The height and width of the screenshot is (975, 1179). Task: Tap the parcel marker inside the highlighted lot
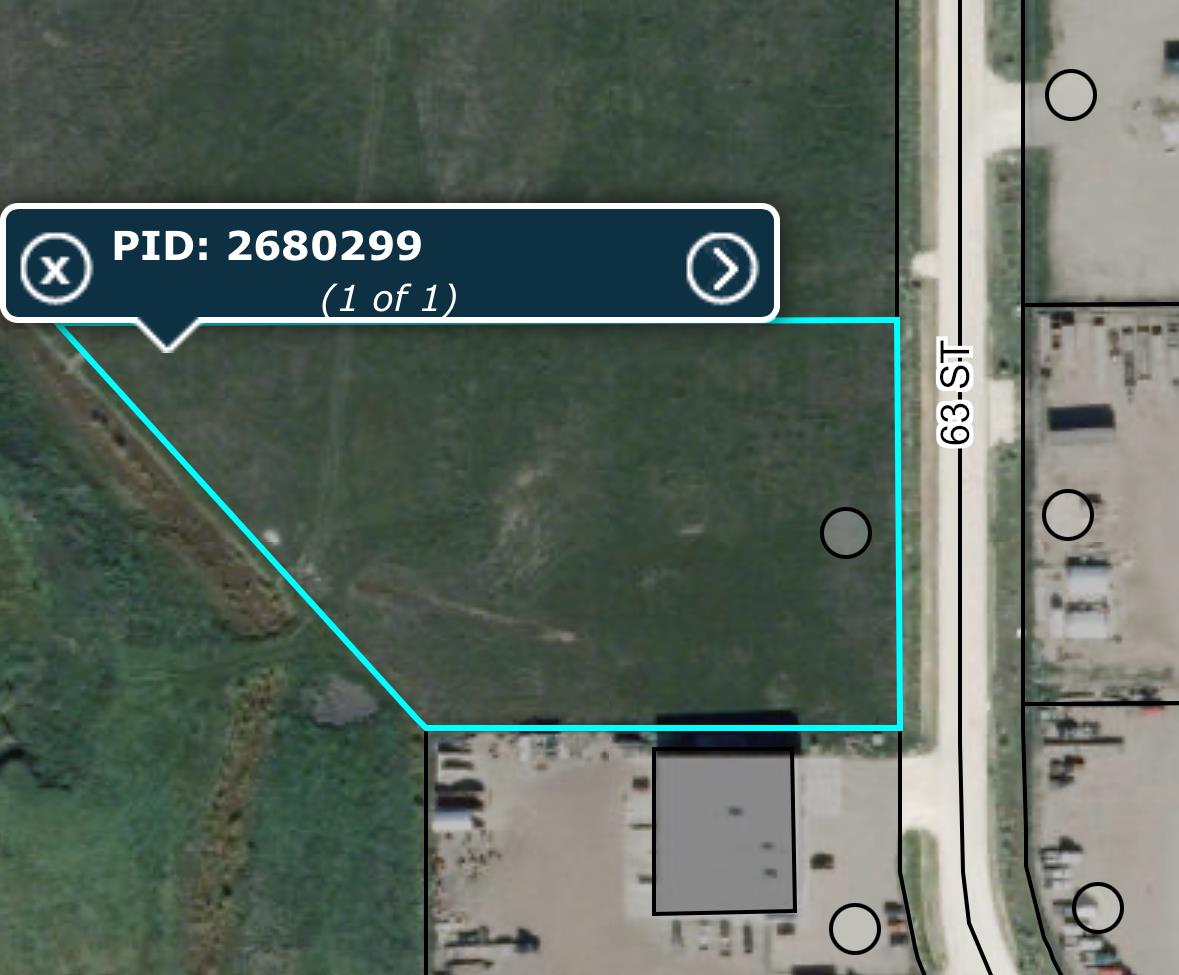click(x=845, y=533)
